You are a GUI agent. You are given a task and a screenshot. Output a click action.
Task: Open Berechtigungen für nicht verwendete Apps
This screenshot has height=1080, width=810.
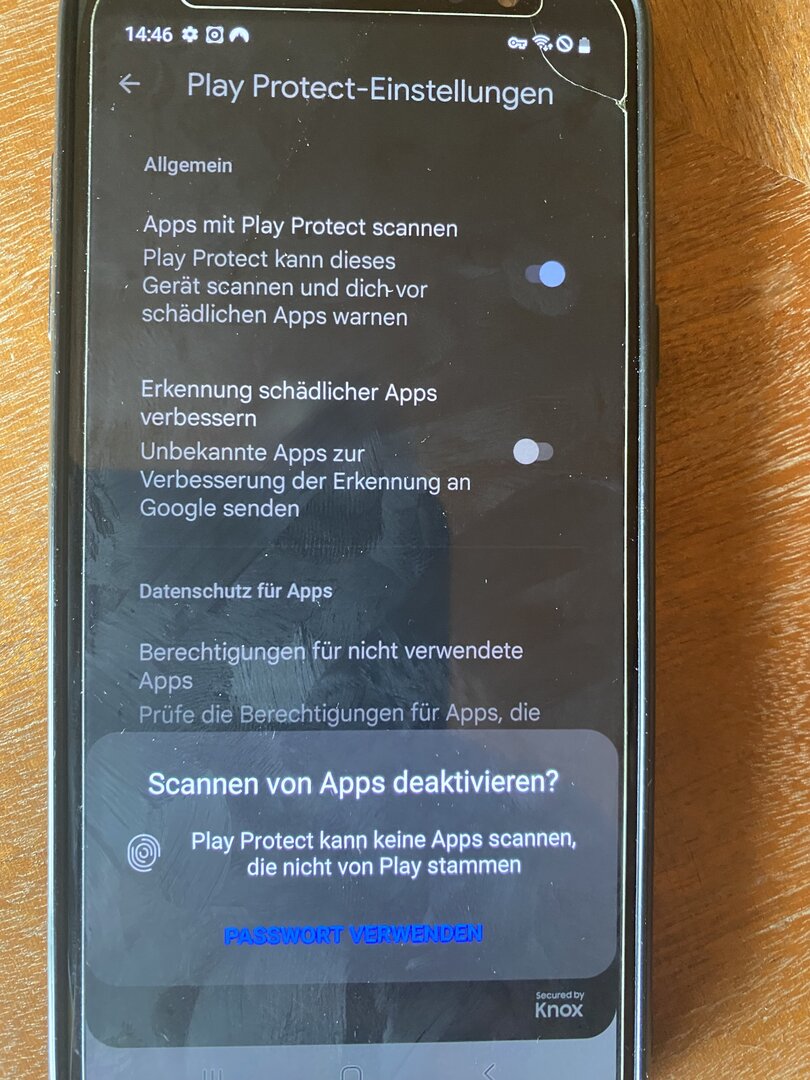pos(331,665)
